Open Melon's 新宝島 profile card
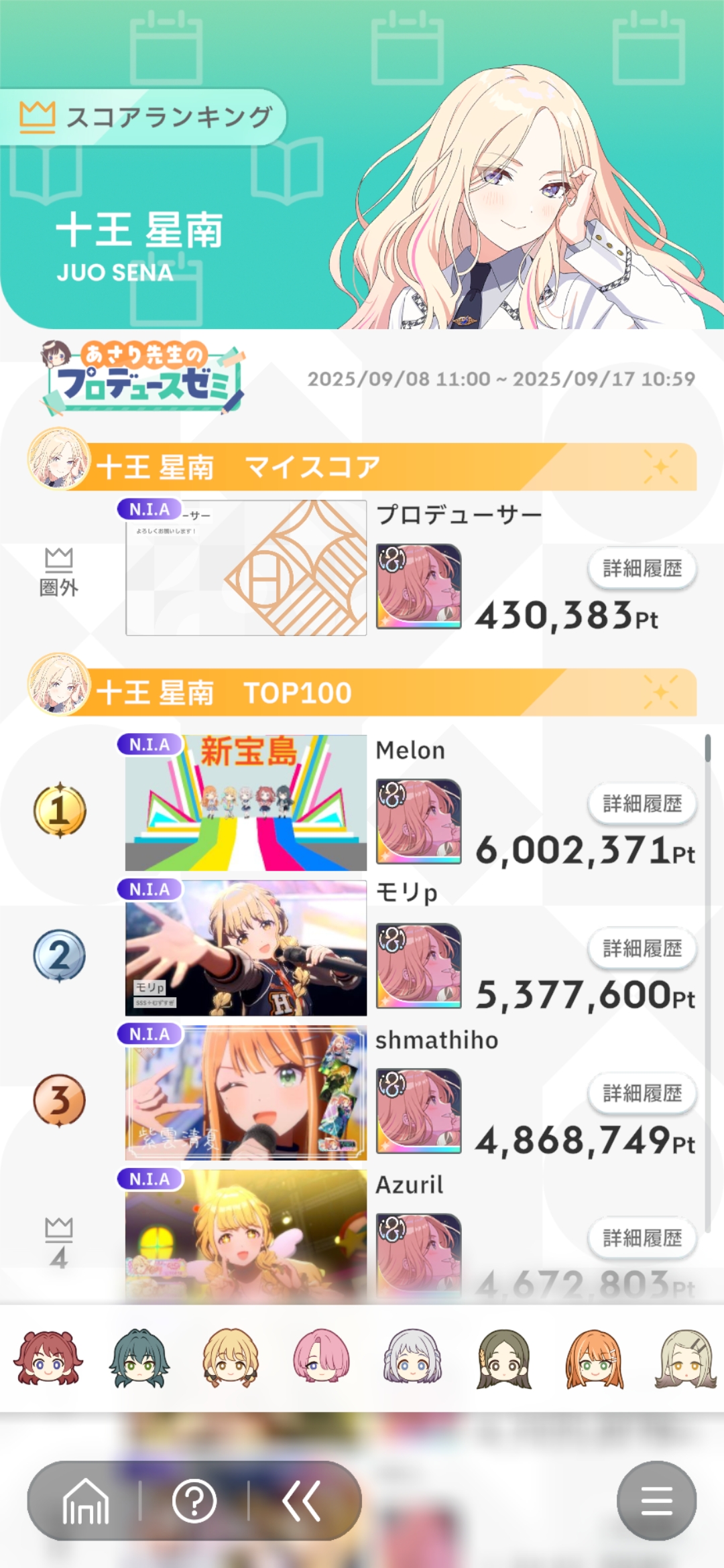724x1568 pixels. (x=246, y=803)
